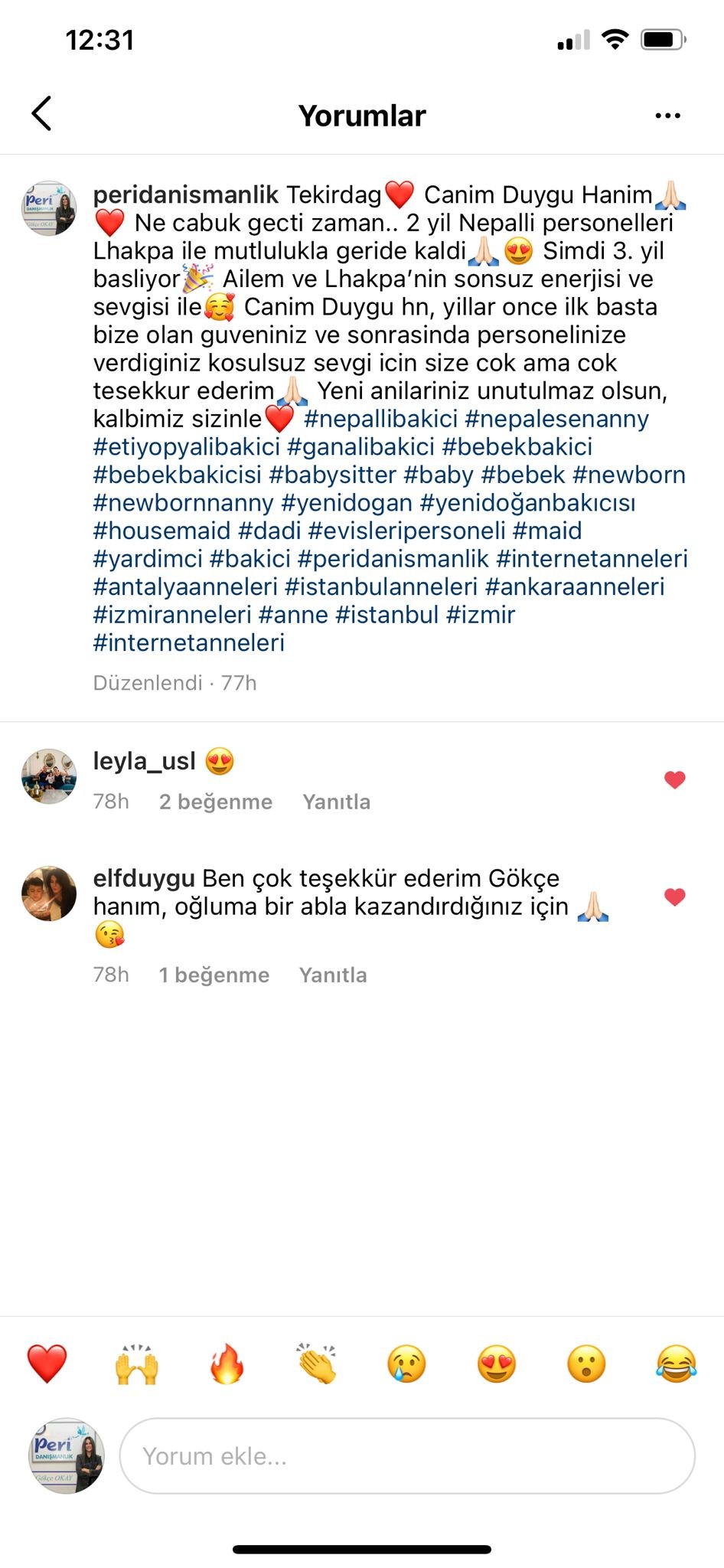Reply to elfduygu's comment with Yanıtla
This screenshot has height=1568, width=724.
click(333, 975)
